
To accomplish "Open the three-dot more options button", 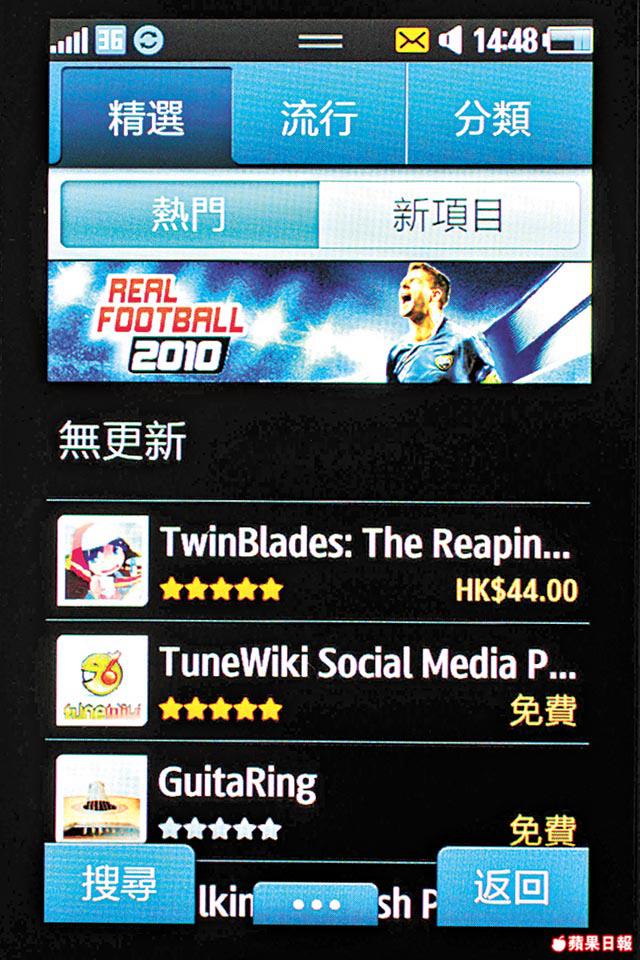I will click(x=315, y=903).
